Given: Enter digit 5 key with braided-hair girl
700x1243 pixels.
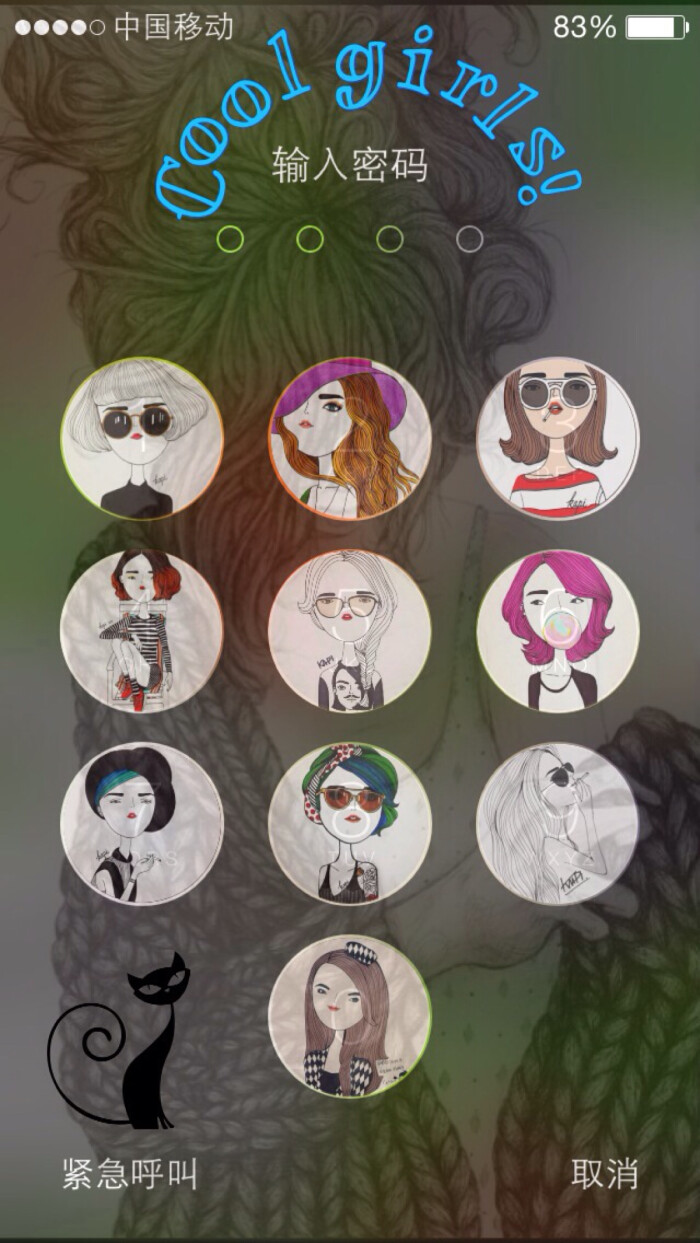Looking at the screenshot, I should [349, 631].
